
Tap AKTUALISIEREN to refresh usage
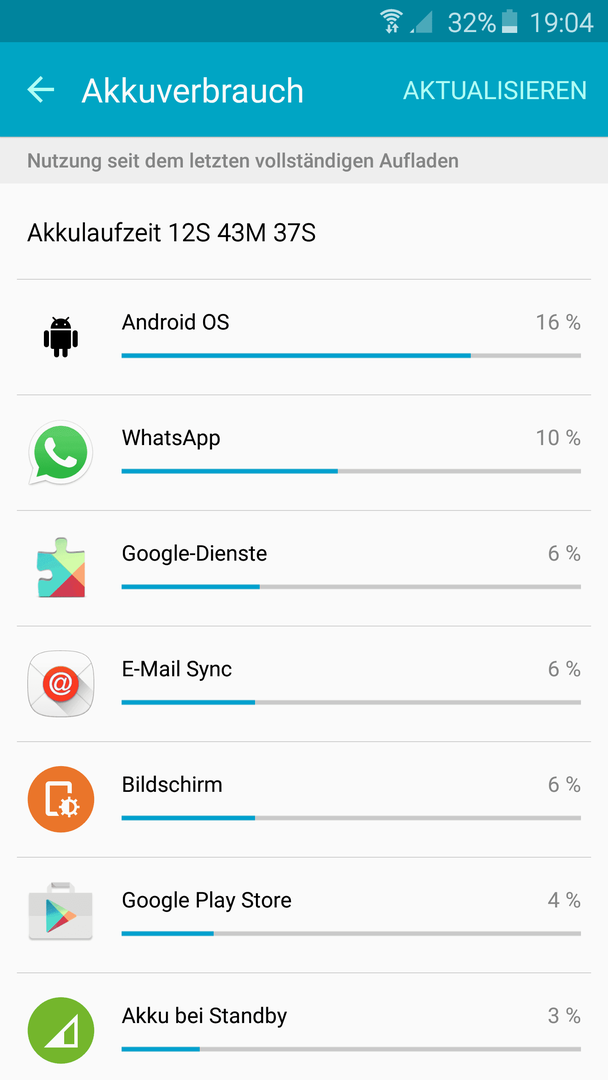(x=494, y=90)
